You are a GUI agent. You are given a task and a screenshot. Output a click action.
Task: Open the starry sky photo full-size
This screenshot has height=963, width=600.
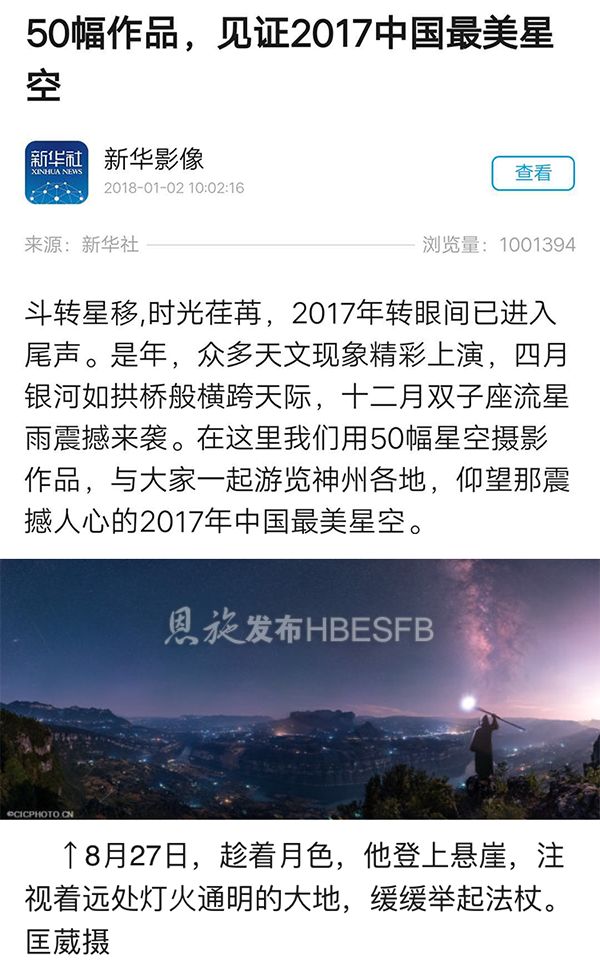pyautogui.click(x=300, y=690)
